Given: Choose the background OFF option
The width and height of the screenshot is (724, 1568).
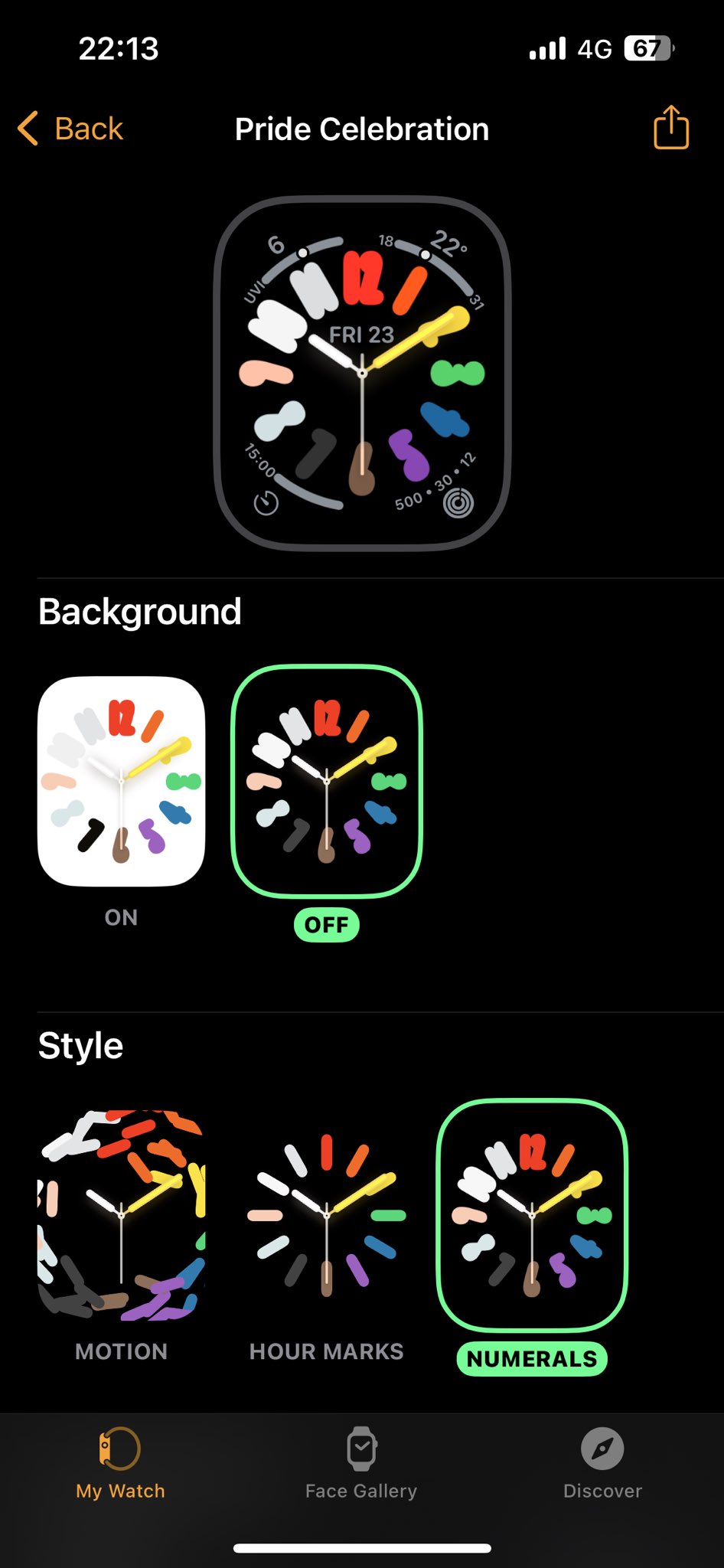Looking at the screenshot, I should (327, 782).
